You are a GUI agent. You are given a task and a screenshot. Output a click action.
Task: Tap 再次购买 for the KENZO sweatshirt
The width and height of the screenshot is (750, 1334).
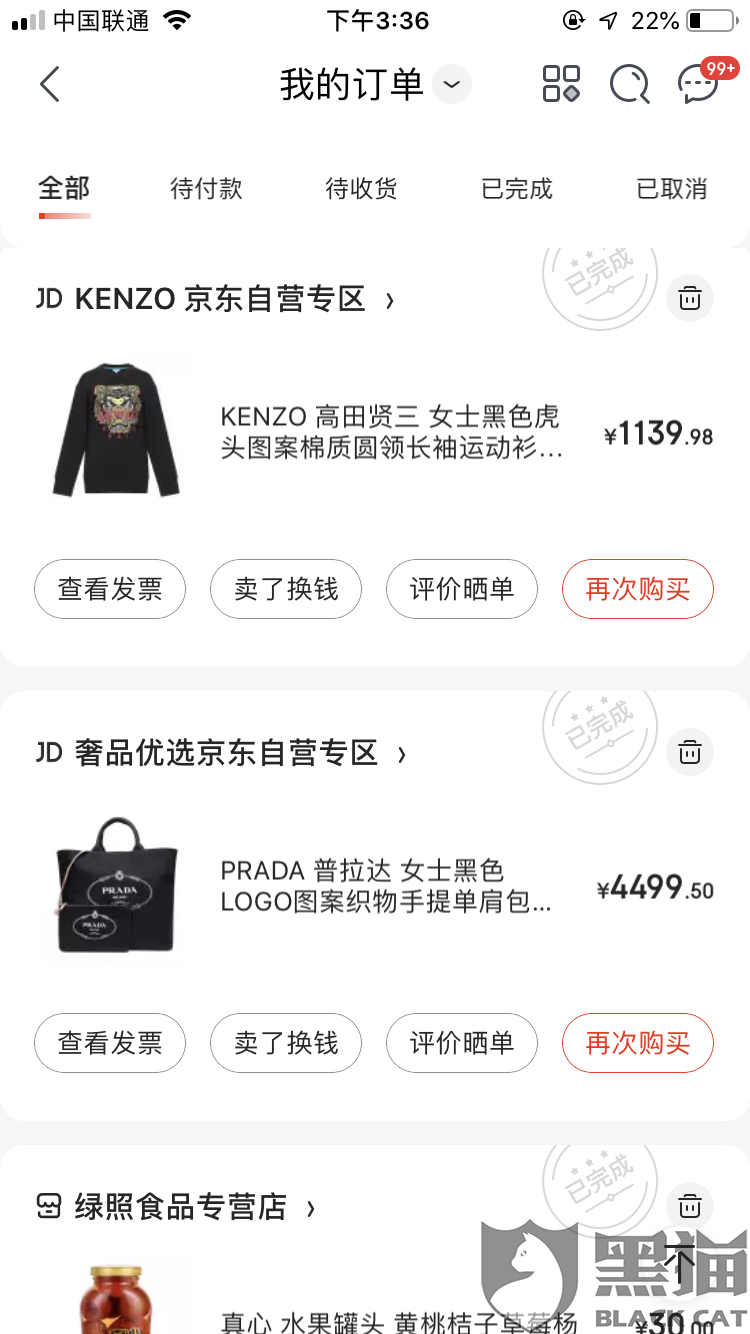point(638,589)
